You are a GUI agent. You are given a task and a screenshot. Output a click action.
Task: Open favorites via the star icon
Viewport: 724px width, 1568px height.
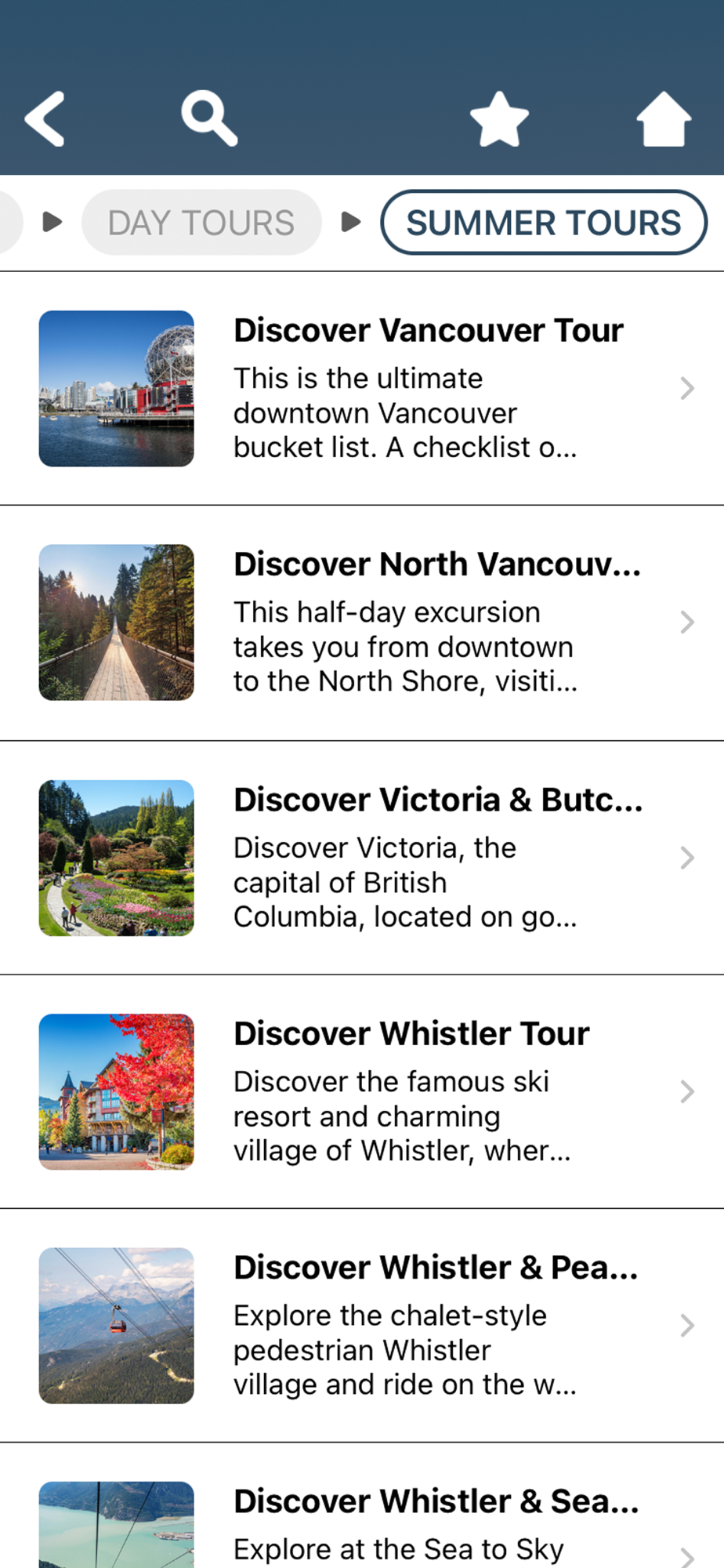499,119
